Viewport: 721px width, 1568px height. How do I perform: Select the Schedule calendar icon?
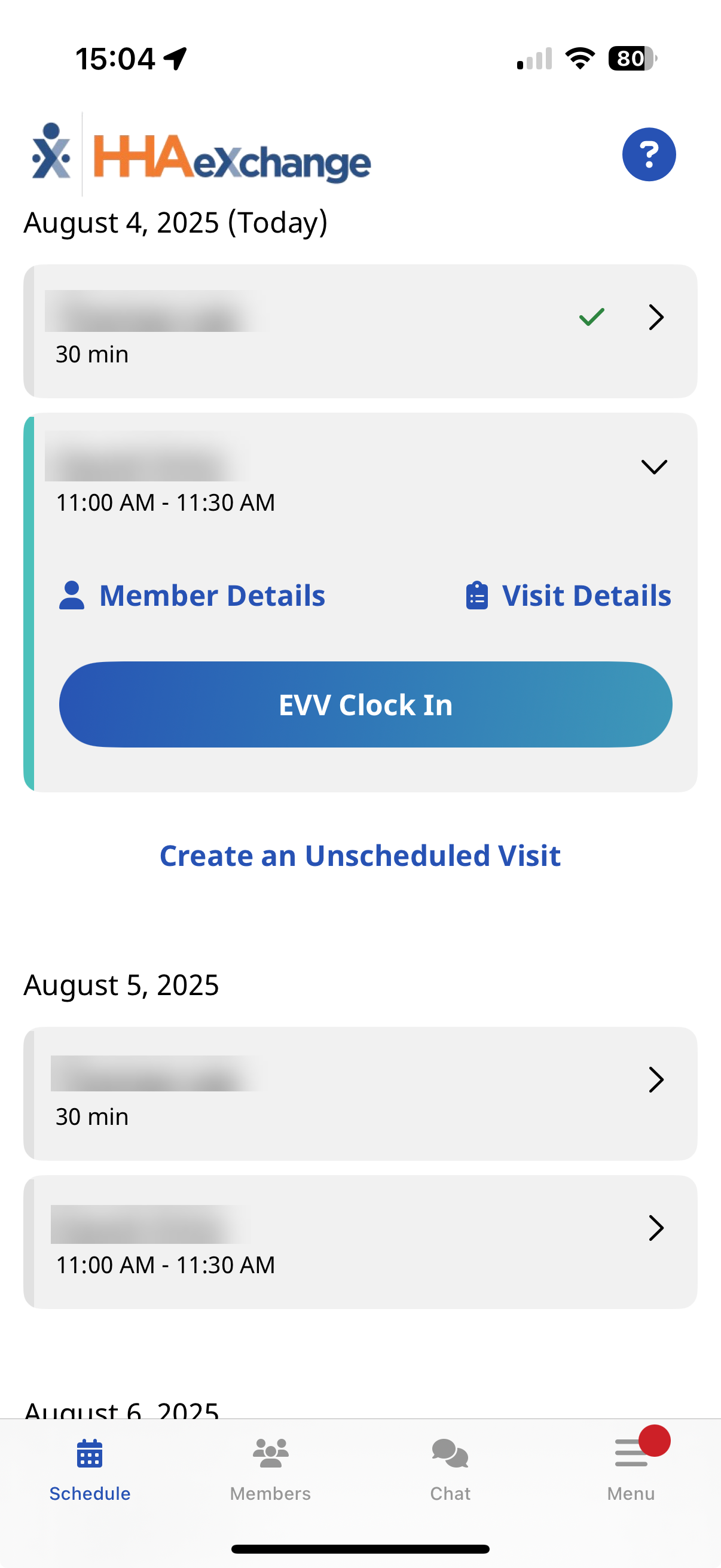tap(89, 1454)
